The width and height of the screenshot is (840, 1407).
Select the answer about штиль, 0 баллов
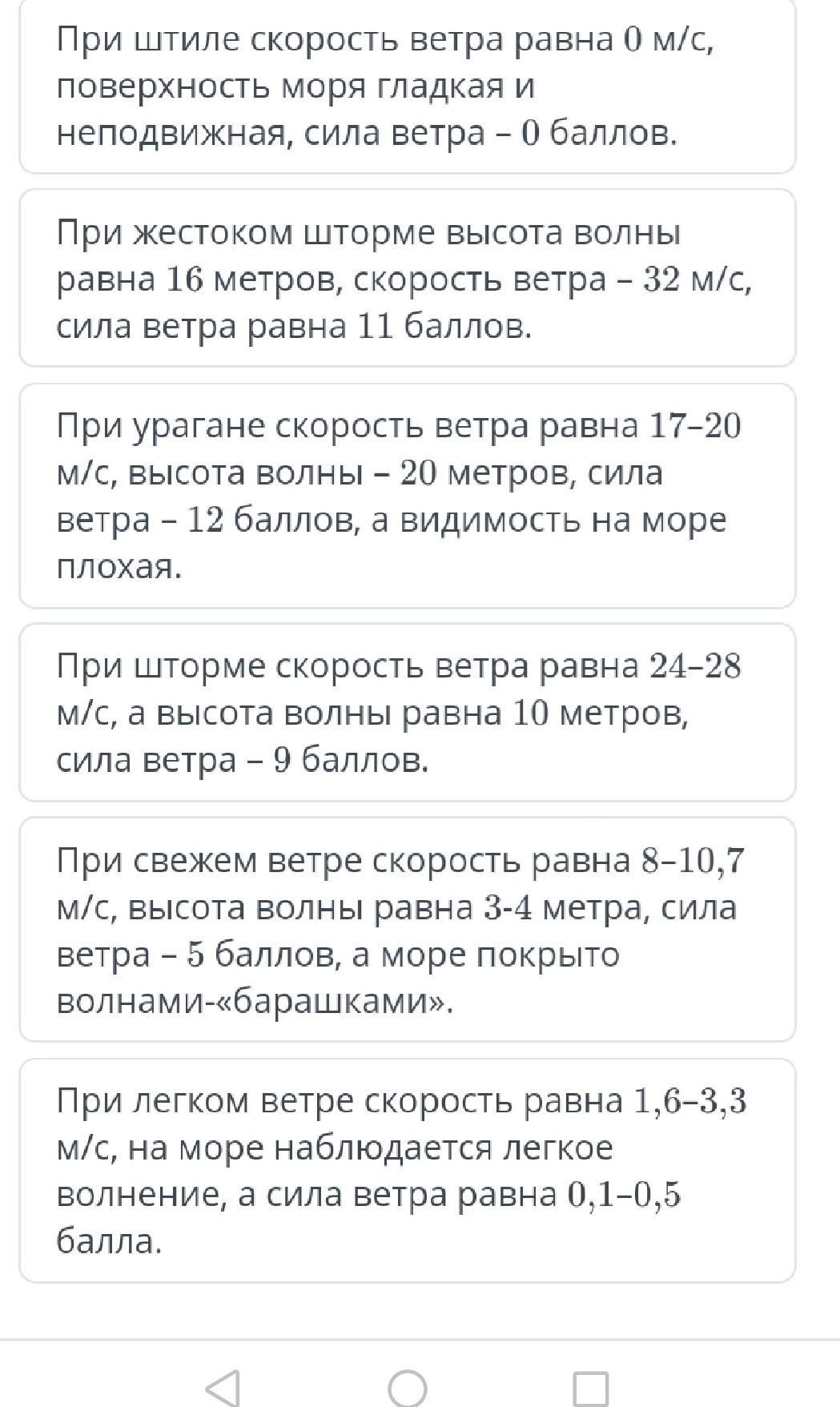point(407,86)
